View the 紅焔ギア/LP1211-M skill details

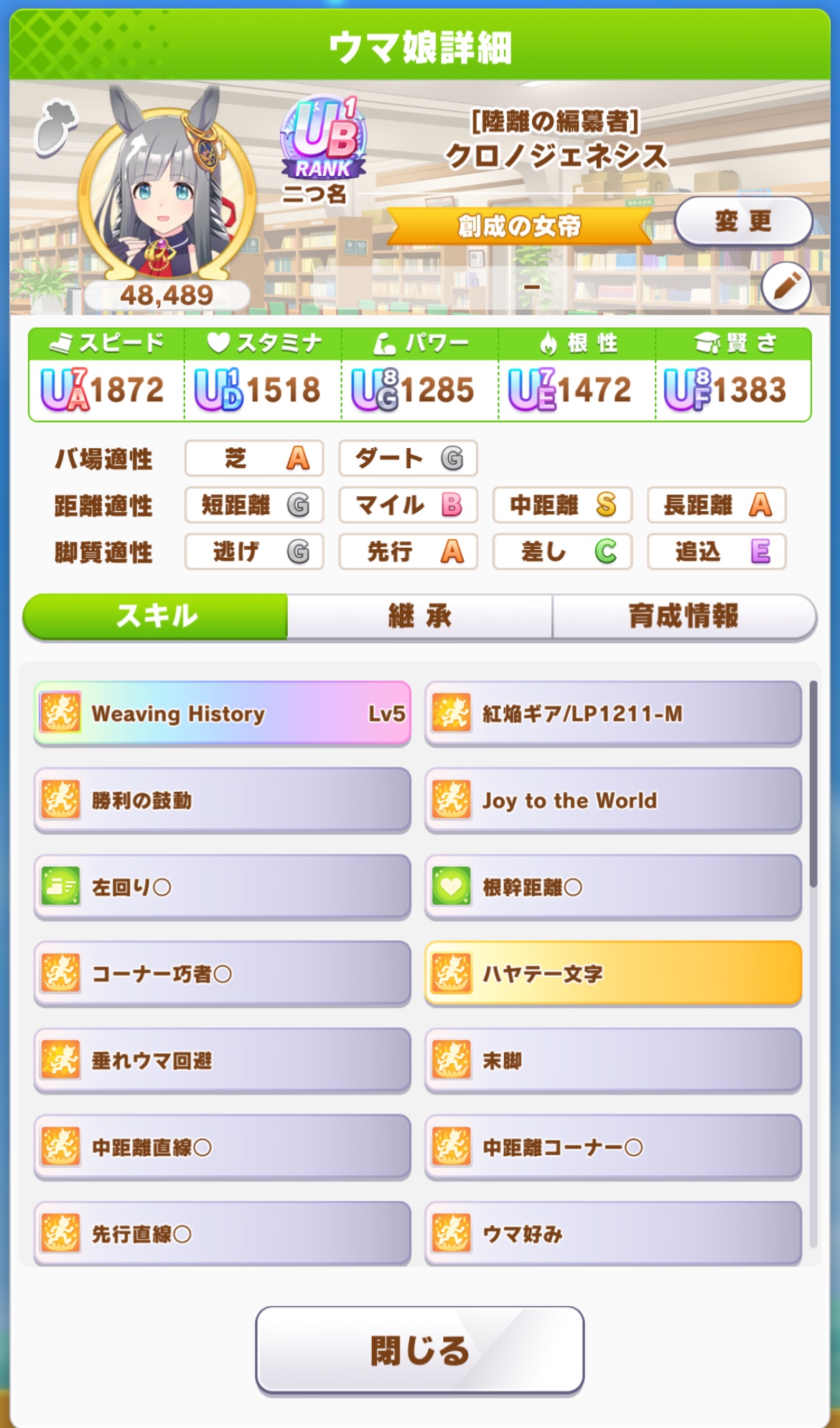613,713
